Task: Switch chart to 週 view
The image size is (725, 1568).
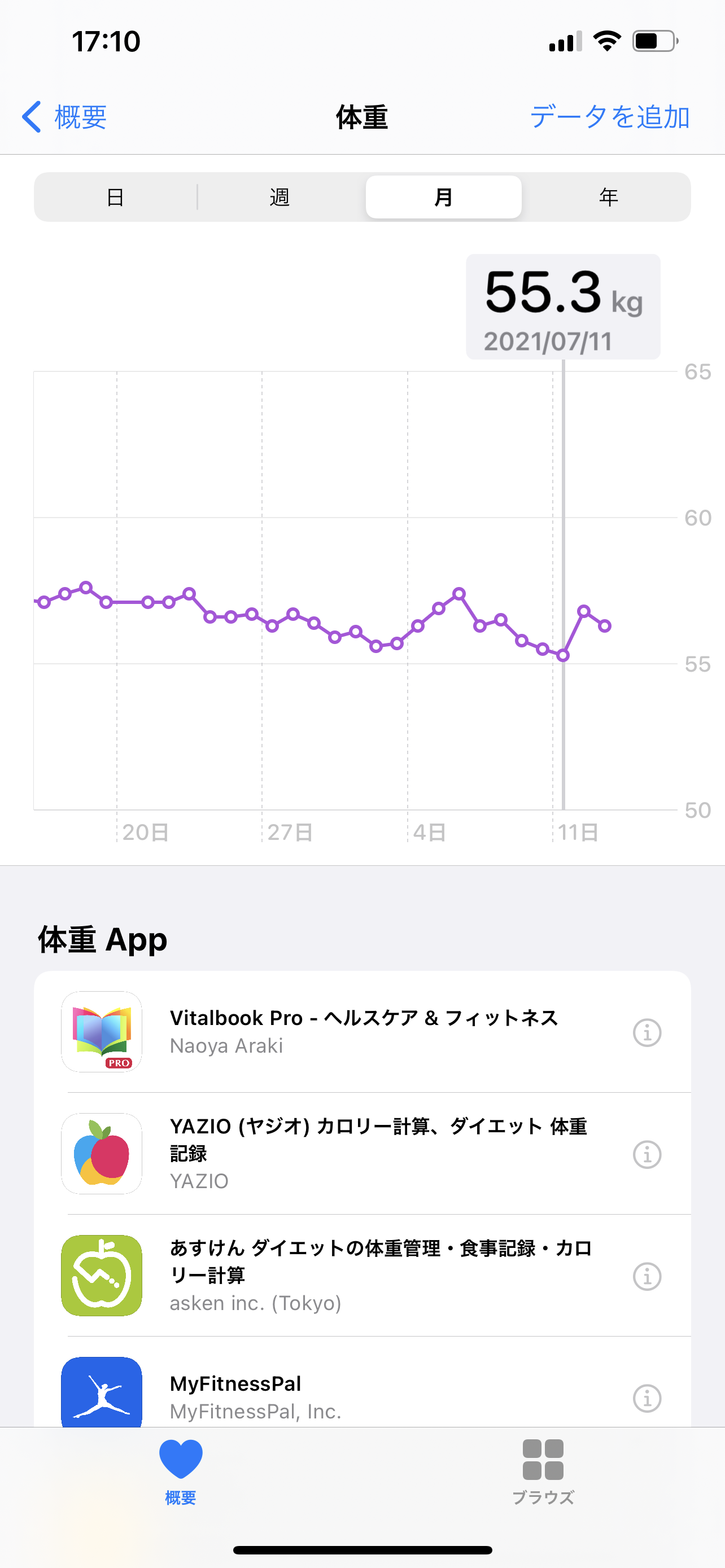Action: pyautogui.click(x=279, y=197)
